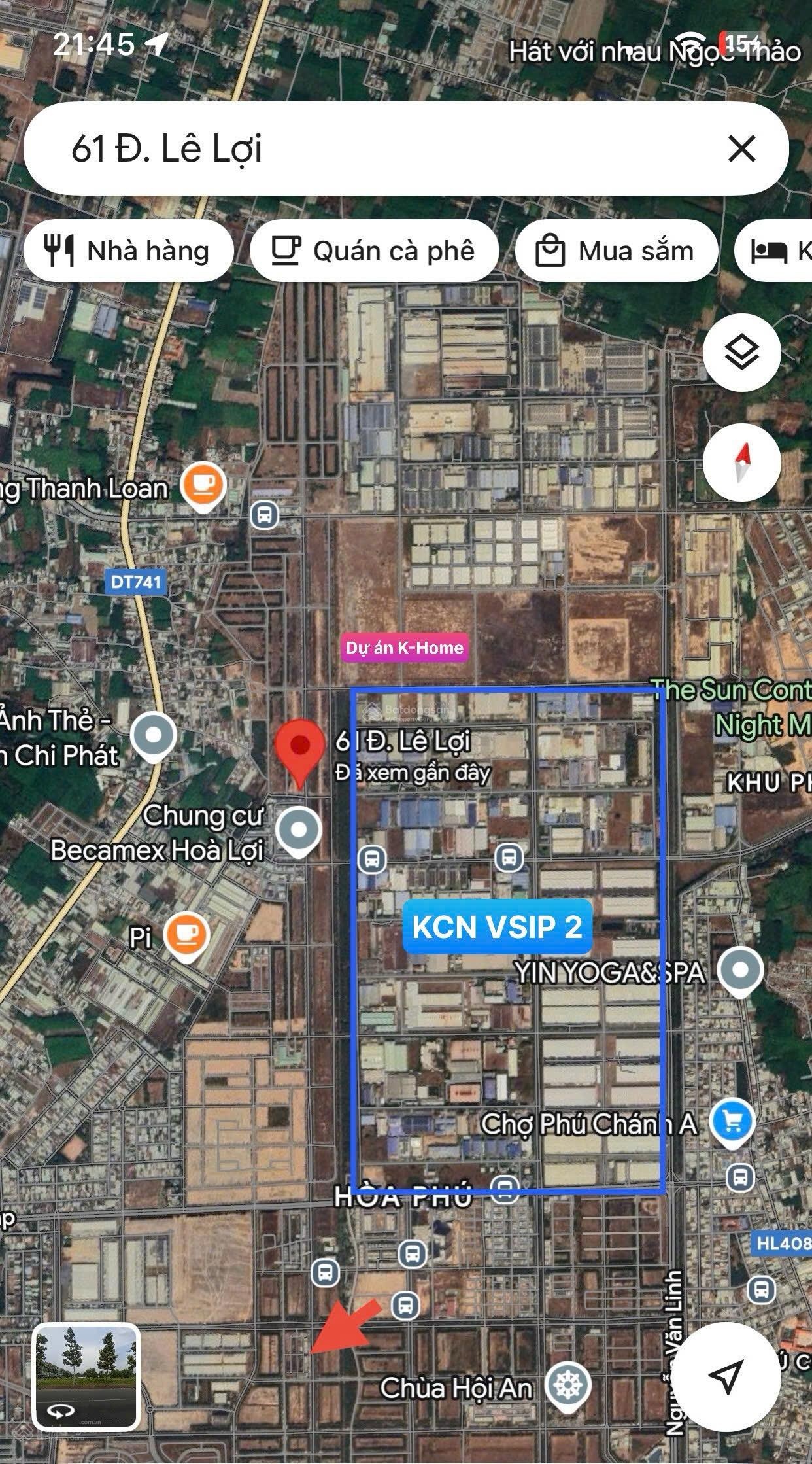Tap the Mua sắm chip
Screen dimensions: 812x1464
coord(616,251)
